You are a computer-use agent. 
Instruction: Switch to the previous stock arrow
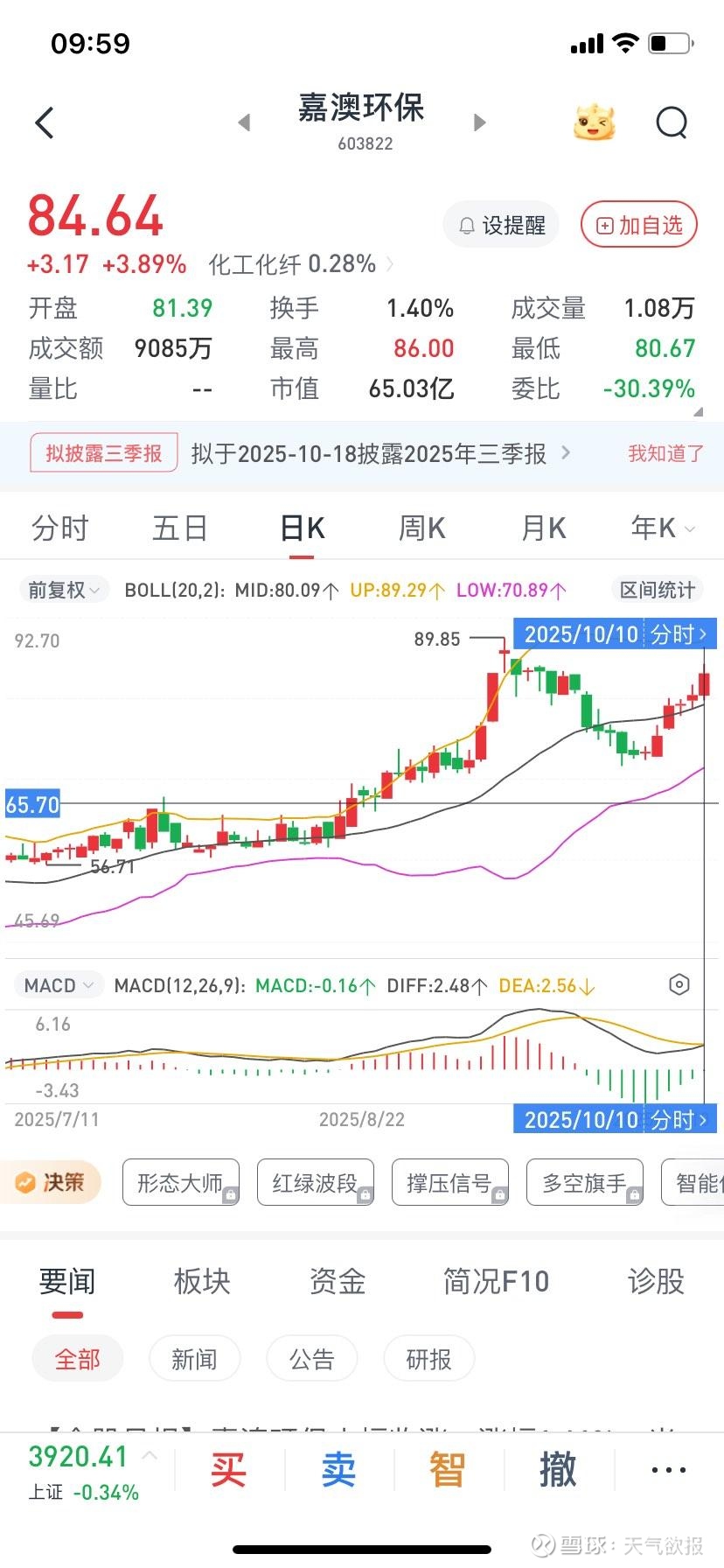pos(245,122)
